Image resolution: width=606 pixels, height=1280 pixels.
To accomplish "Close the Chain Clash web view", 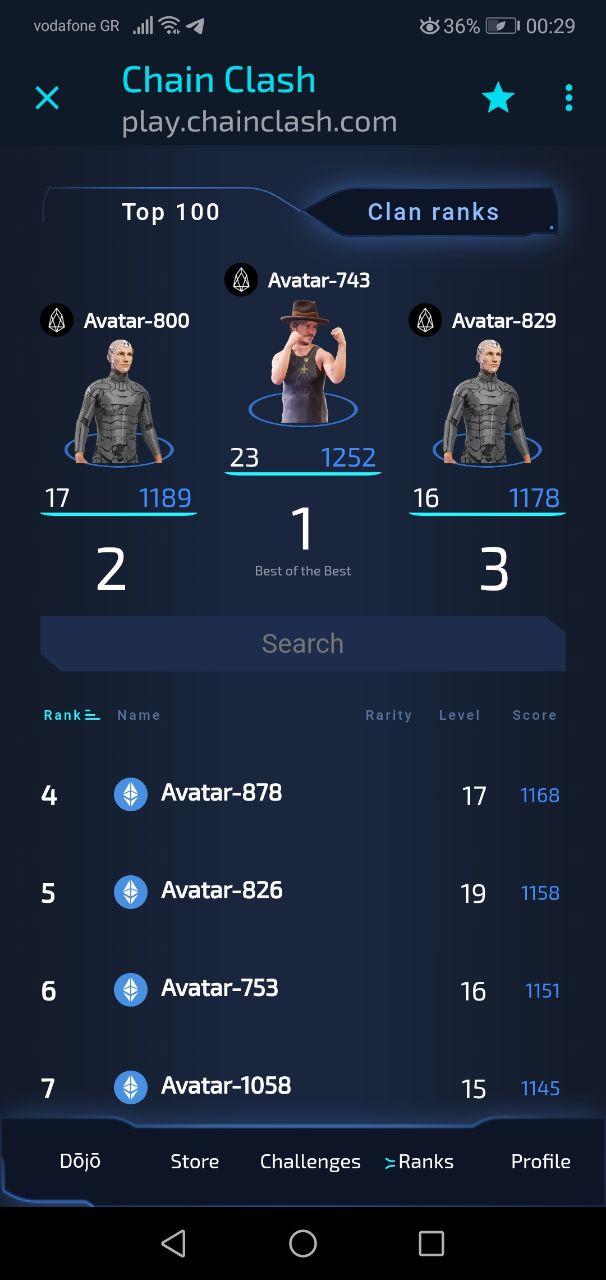I will click(x=47, y=98).
